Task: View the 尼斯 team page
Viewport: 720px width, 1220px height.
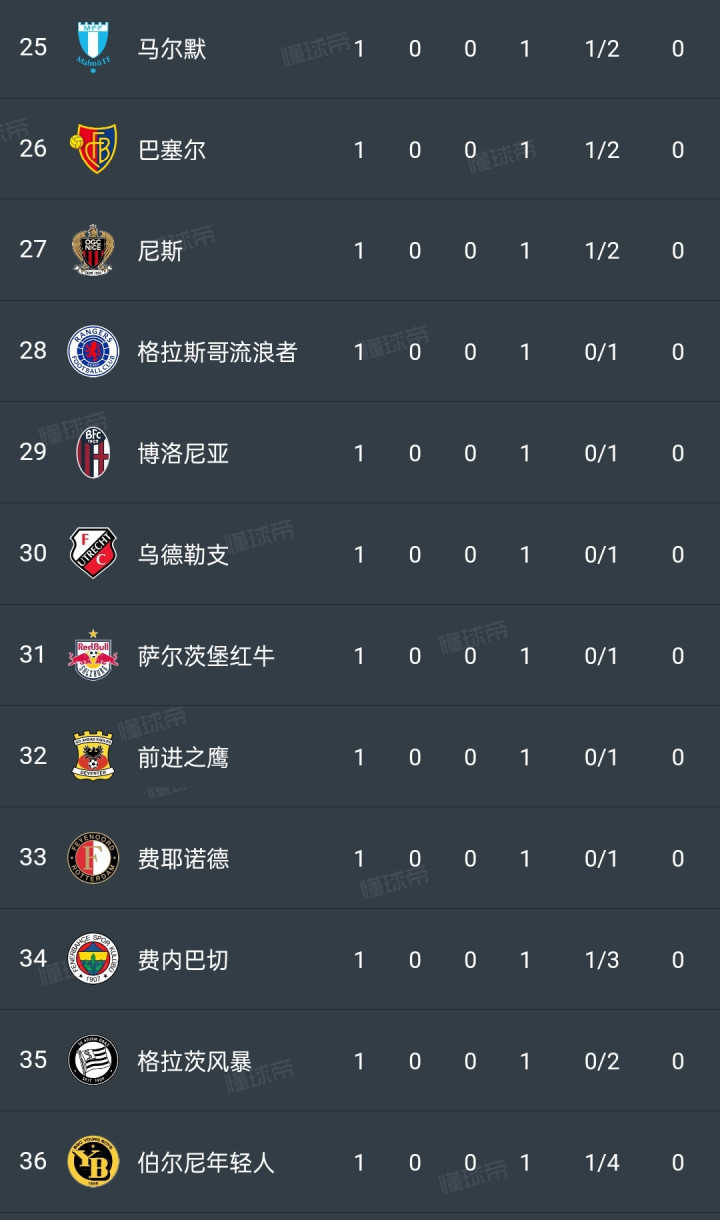Action: (160, 251)
